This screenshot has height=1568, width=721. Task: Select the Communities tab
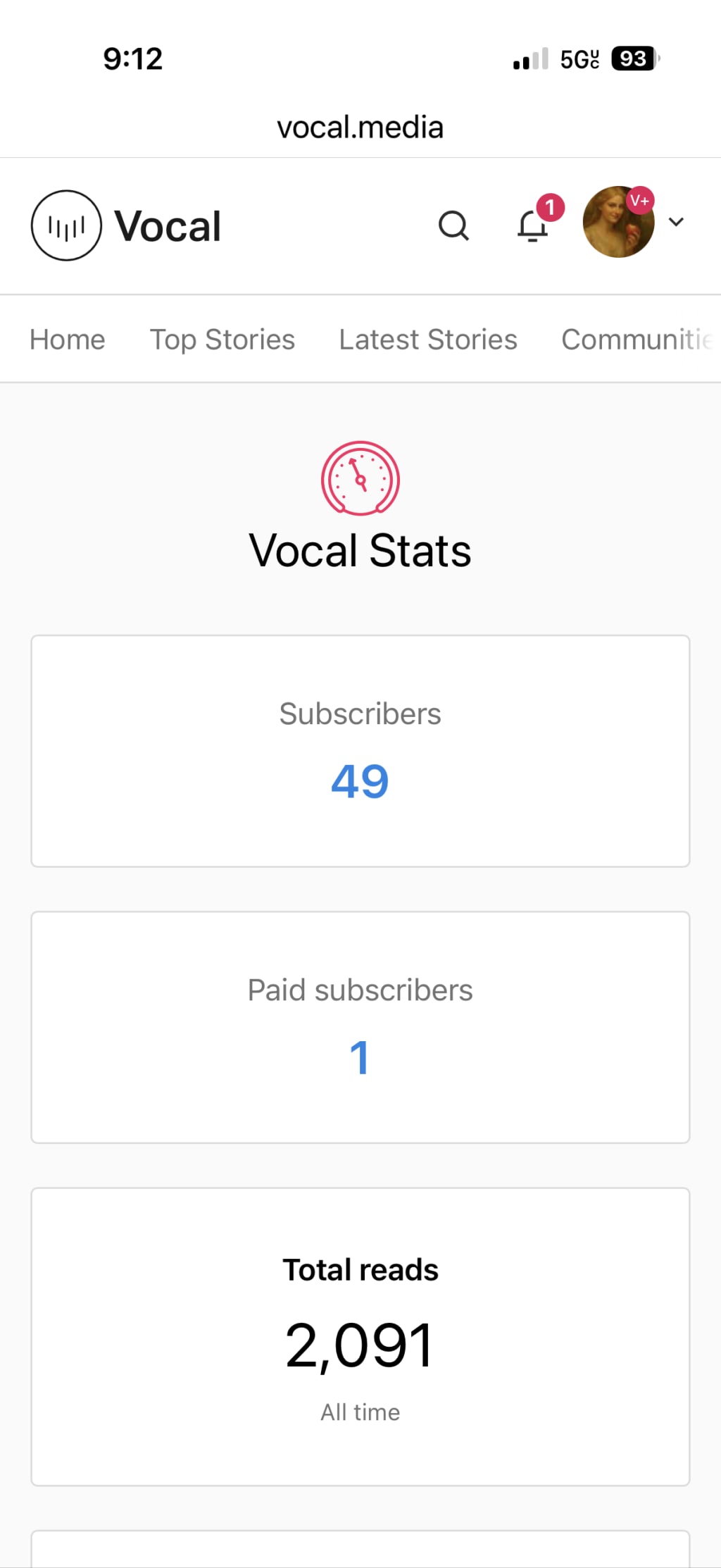(637, 340)
